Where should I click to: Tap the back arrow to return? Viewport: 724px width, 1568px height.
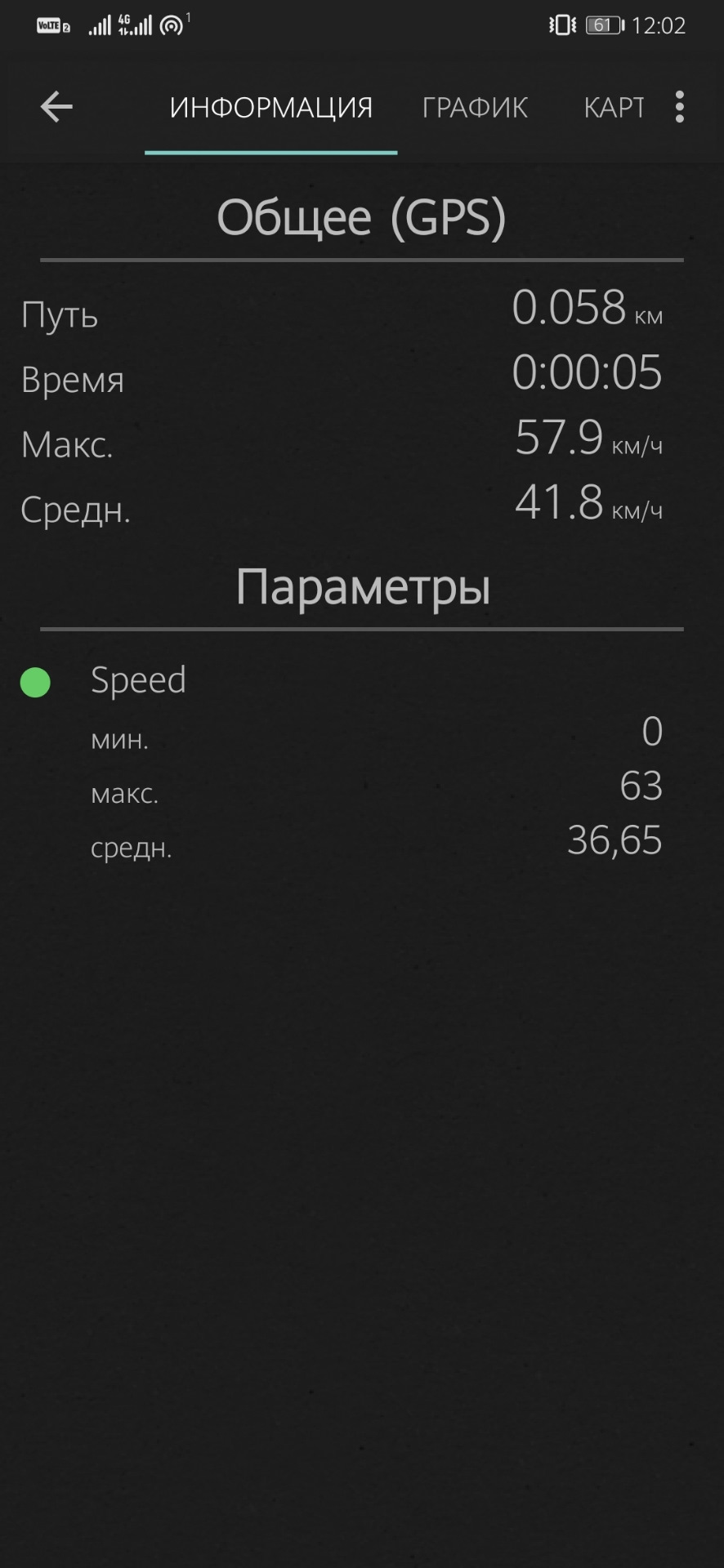tap(54, 107)
